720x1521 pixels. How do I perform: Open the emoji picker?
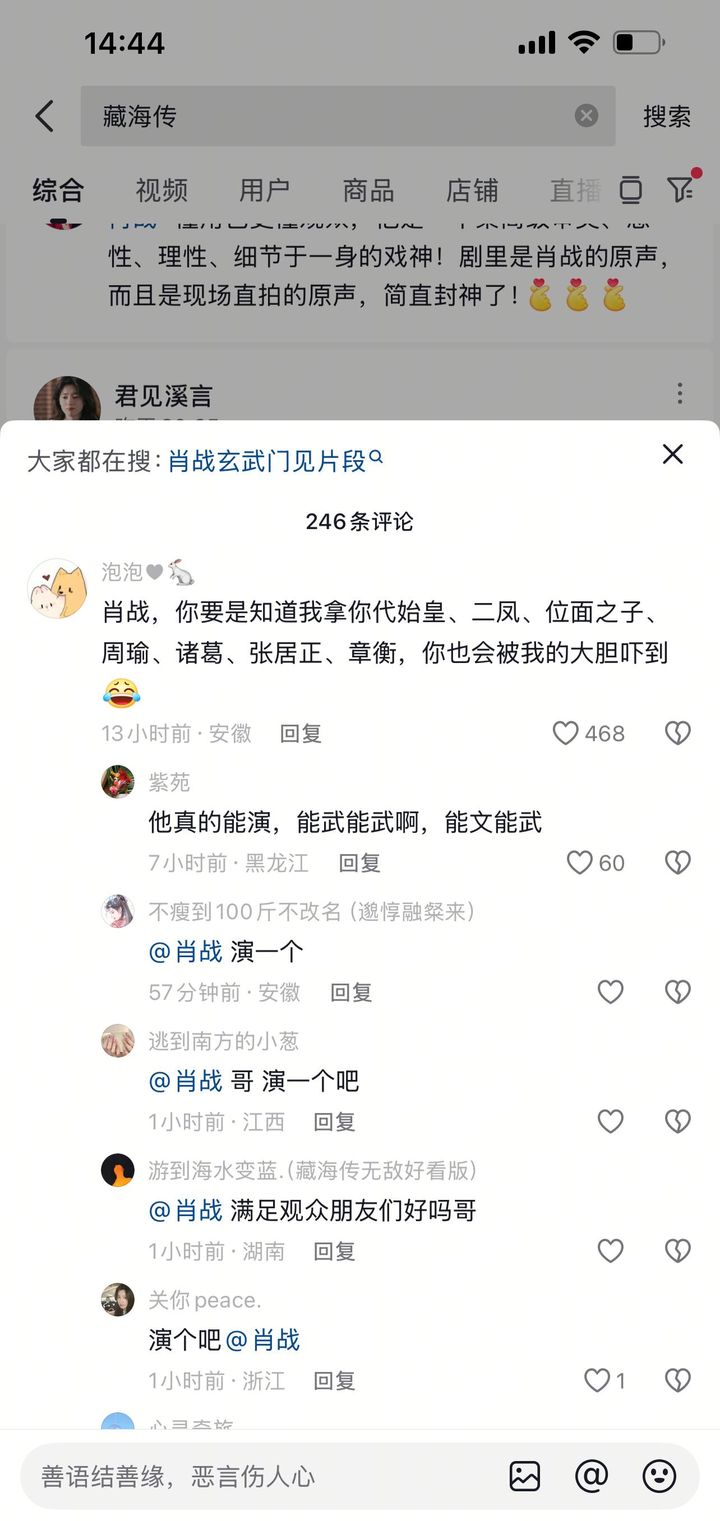point(659,1476)
